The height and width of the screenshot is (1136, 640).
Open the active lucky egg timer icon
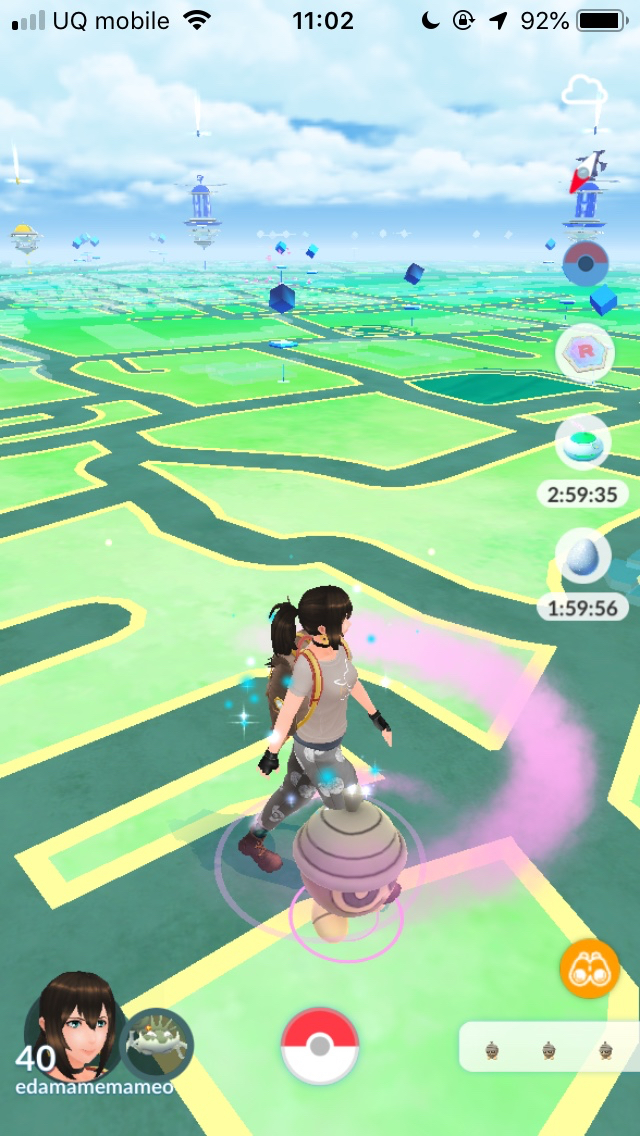coord(582,559)
